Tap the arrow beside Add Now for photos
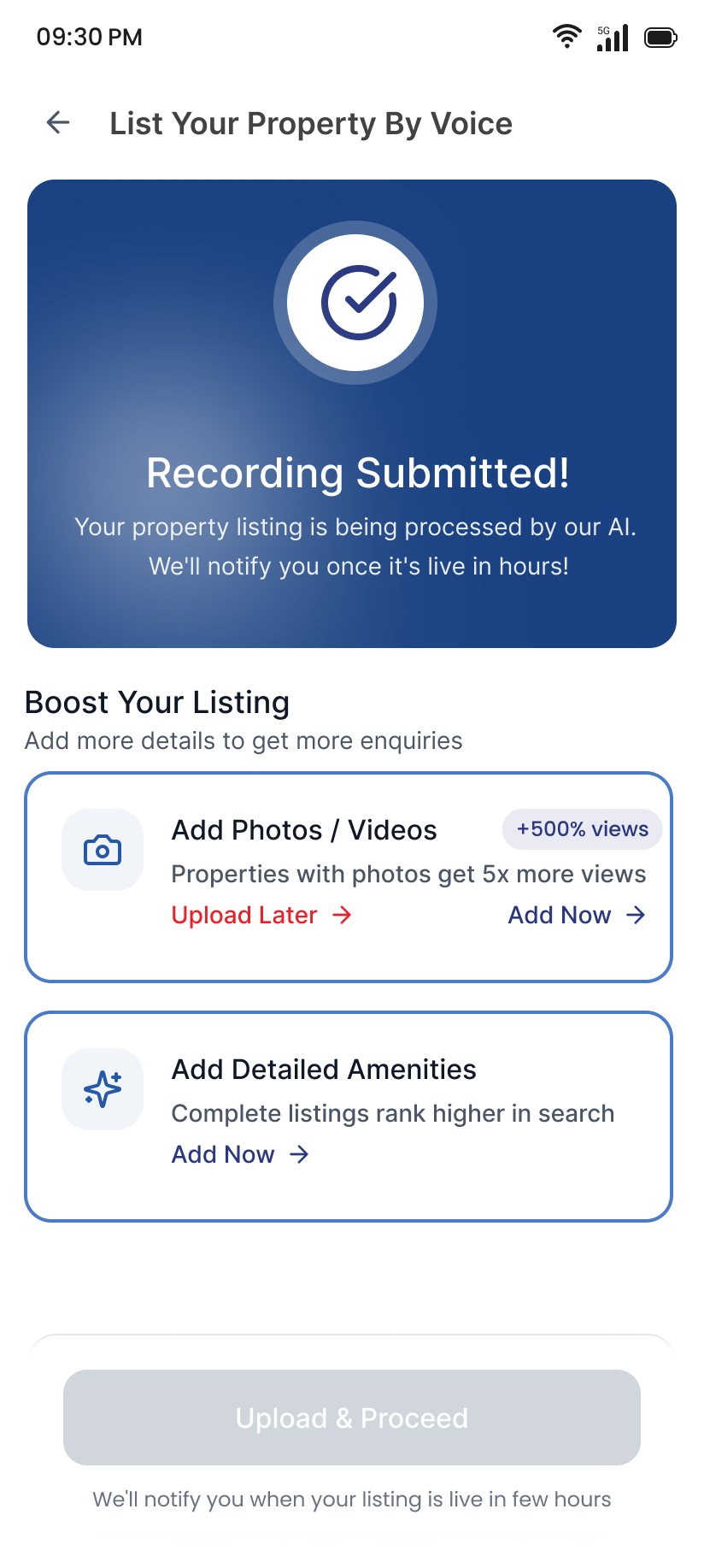 point(636,915)
